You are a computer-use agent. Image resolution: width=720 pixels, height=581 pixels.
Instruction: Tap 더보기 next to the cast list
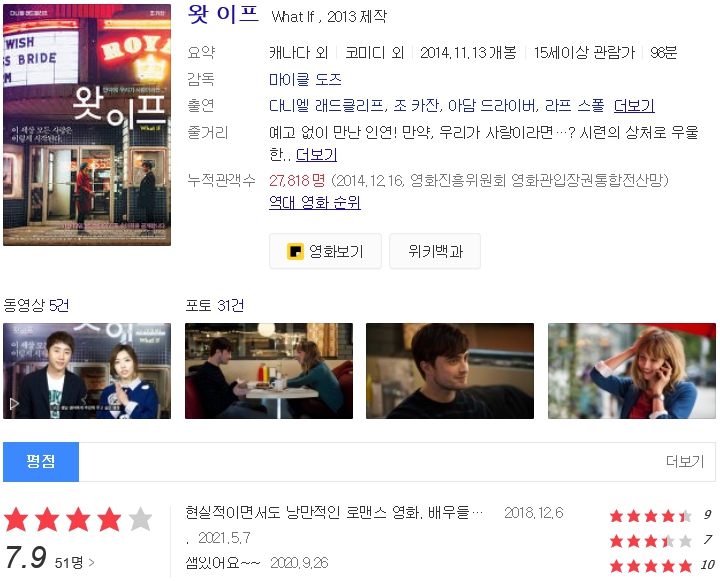[634, 105]
